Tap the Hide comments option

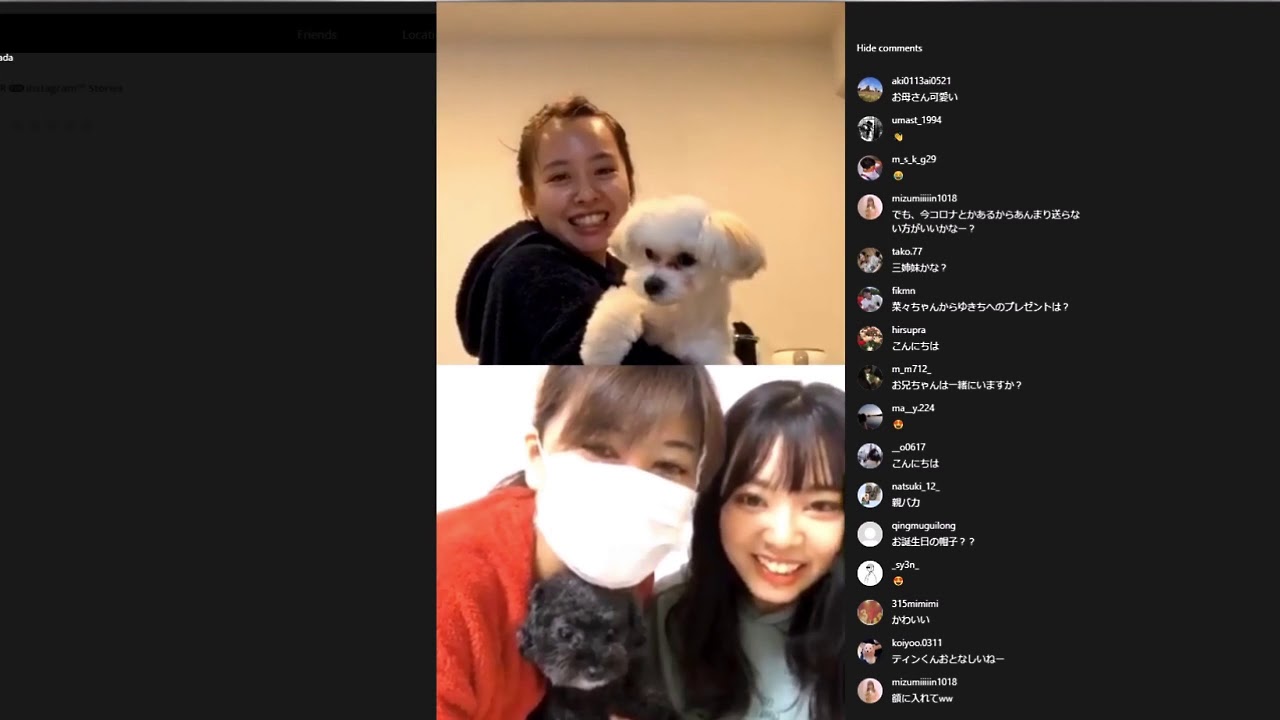point(889,48)
